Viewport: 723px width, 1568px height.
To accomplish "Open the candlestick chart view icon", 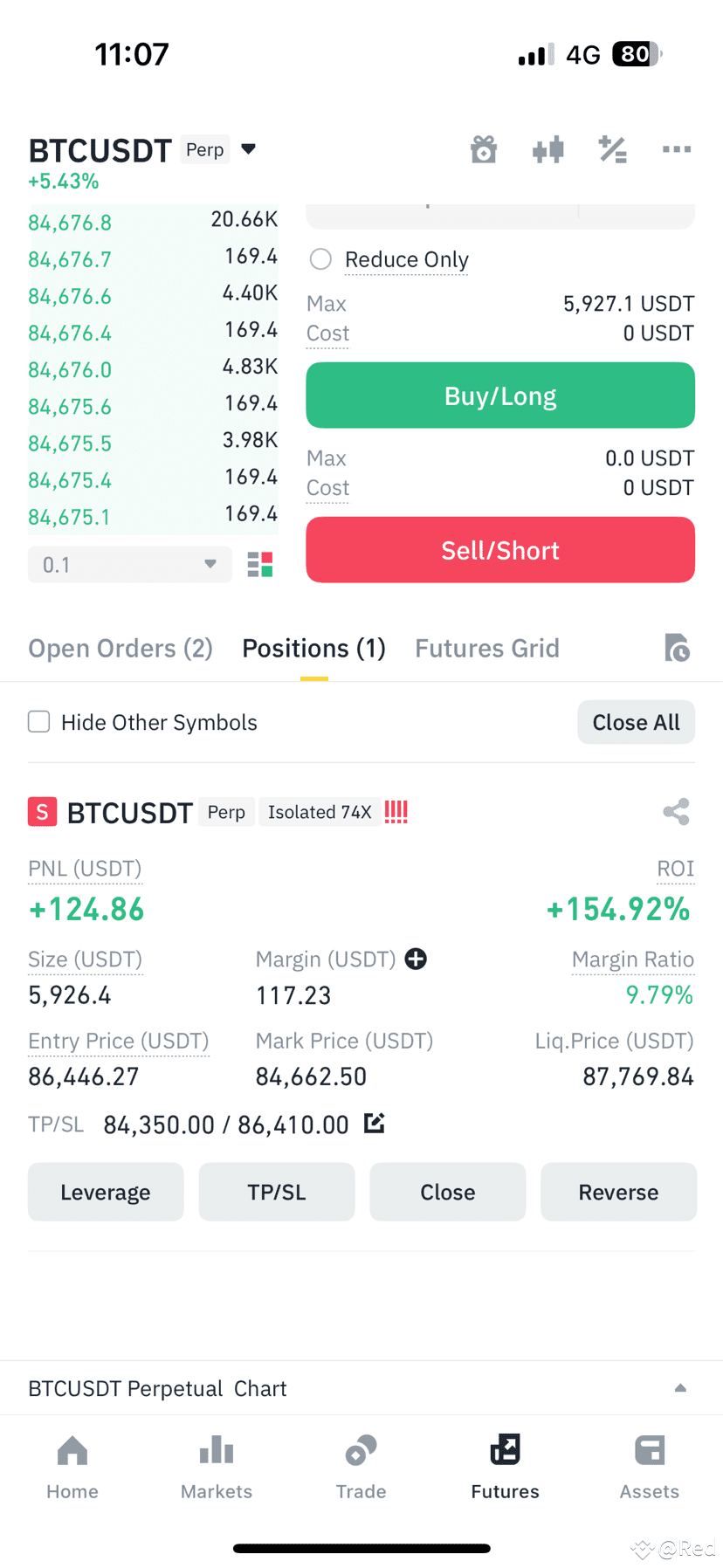I will tap(547, 149).
